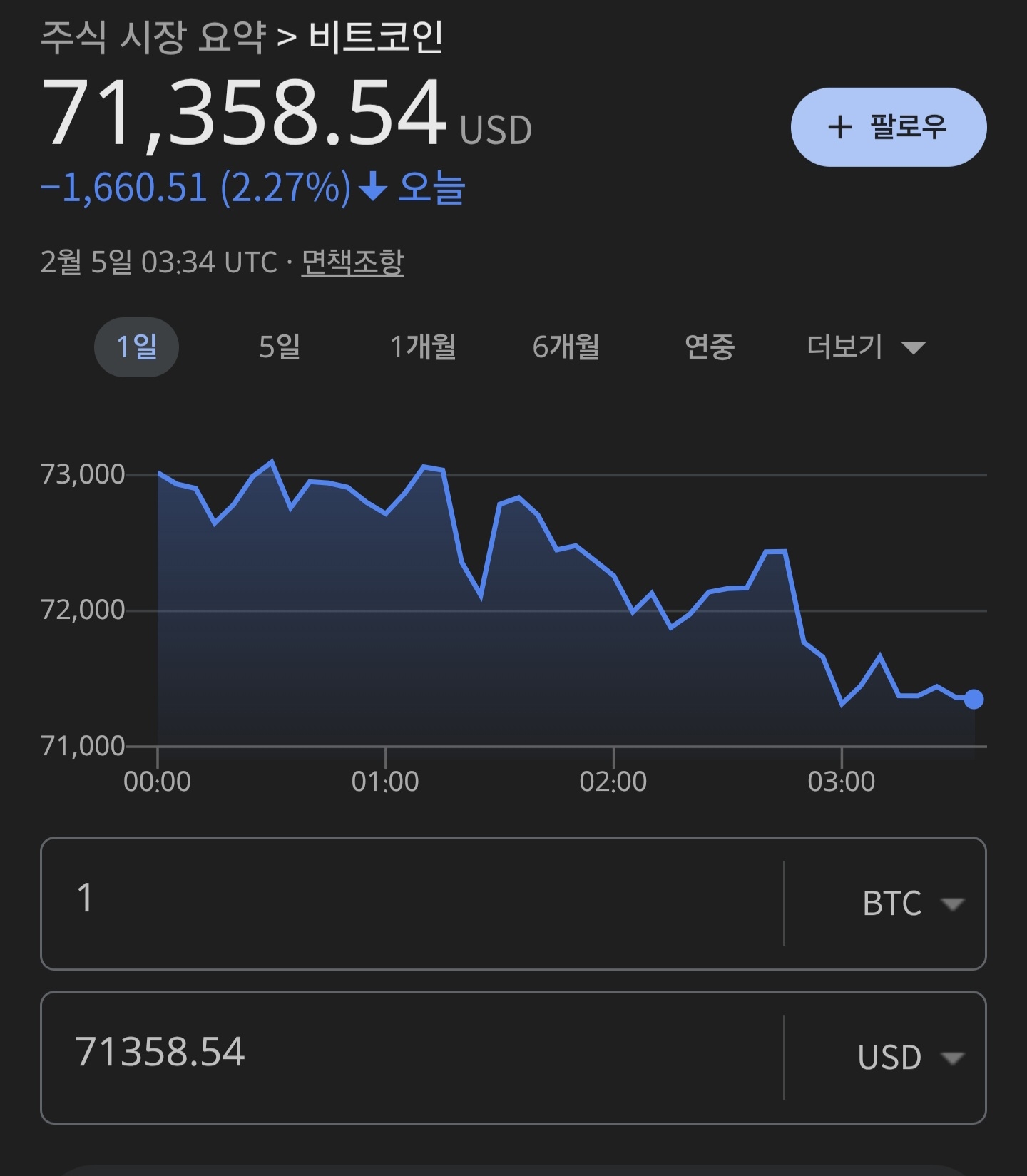Edit the BTC amount field
Screen dimensions: 1027x1176
(x=410, y=903)
